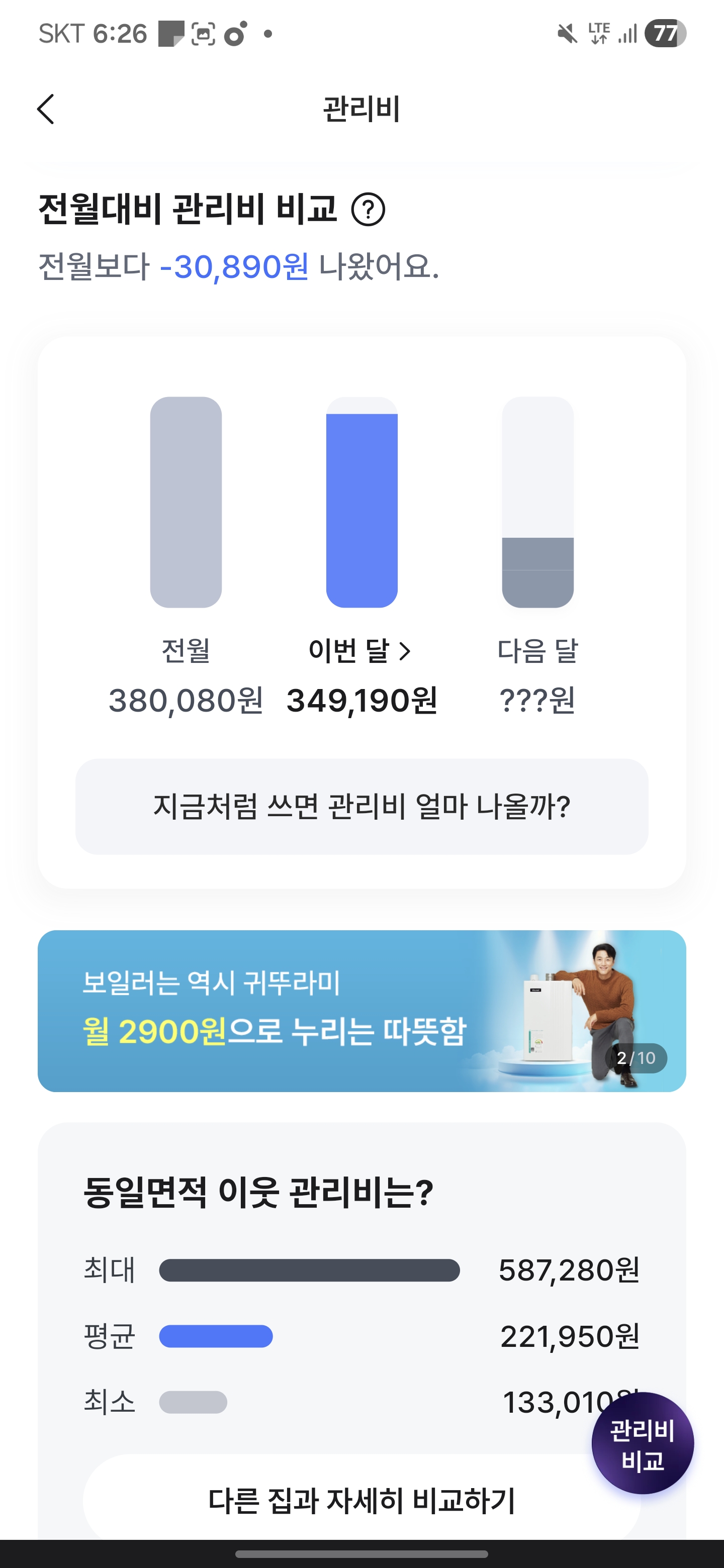The width and height of the screenshot is (724, 1568).
Task: Open the floating 관리비 비교 button
Action: coord(643,1444)
